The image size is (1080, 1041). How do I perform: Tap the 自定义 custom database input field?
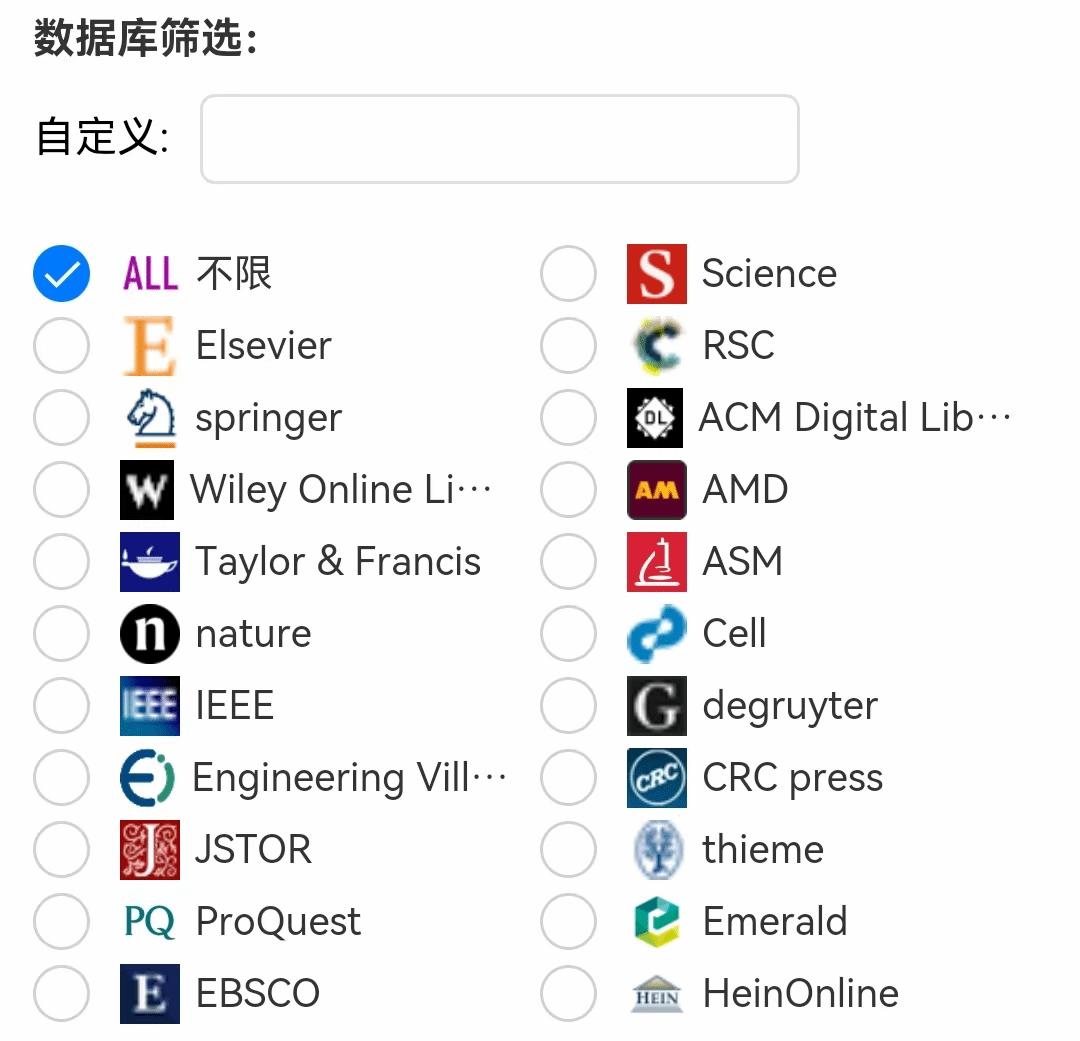(x=499, y=139)
